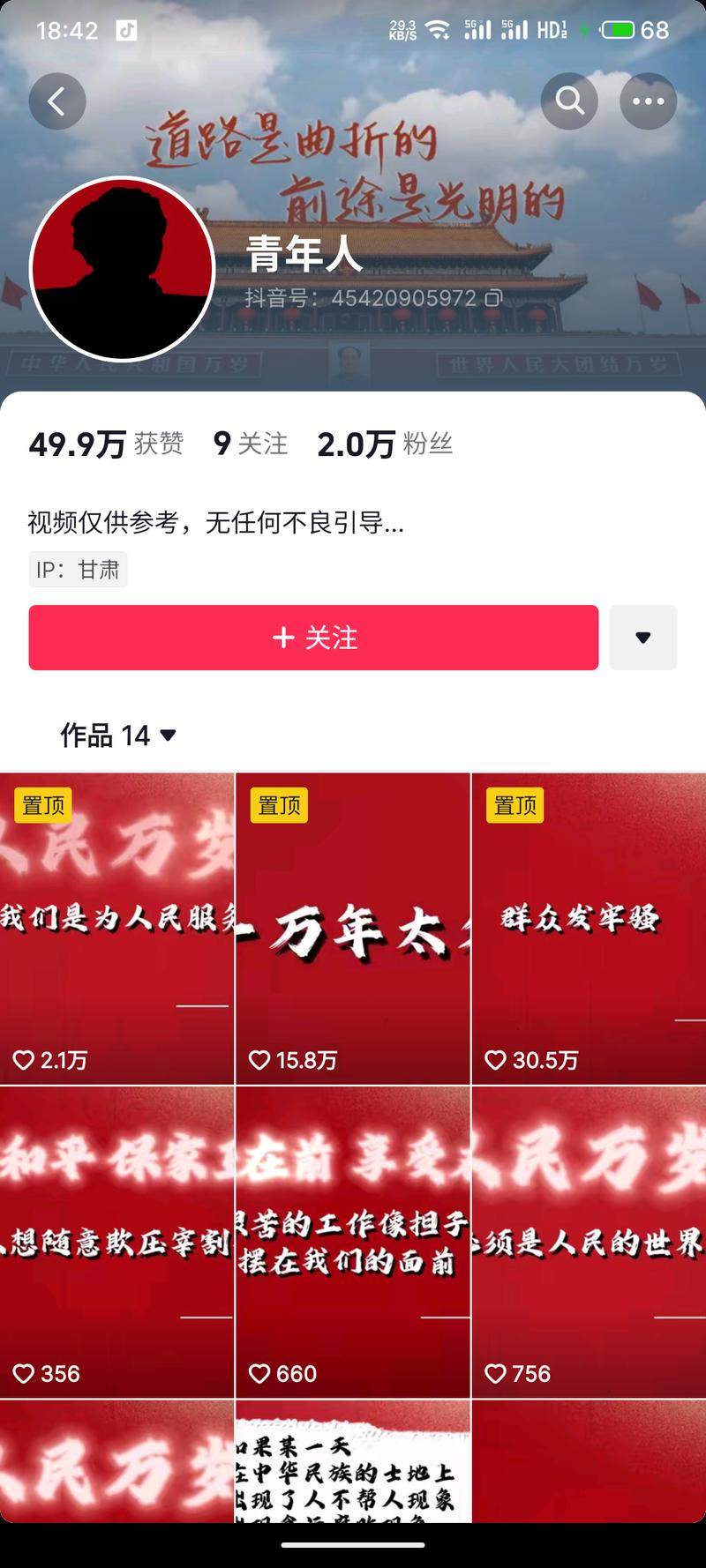This screenshot has height=1568, width=706.
Task: Play the pinned 万年太 video with 15.8万 likes
Action: point(353,928)
